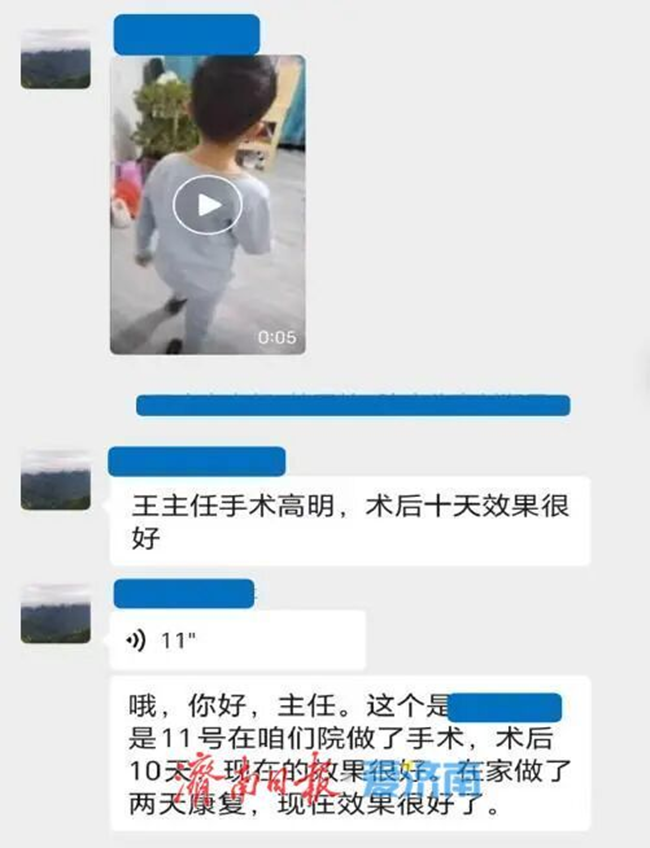Play the 0:05 video message
This screenshot has width=650, height=848.
coord(207,205)
